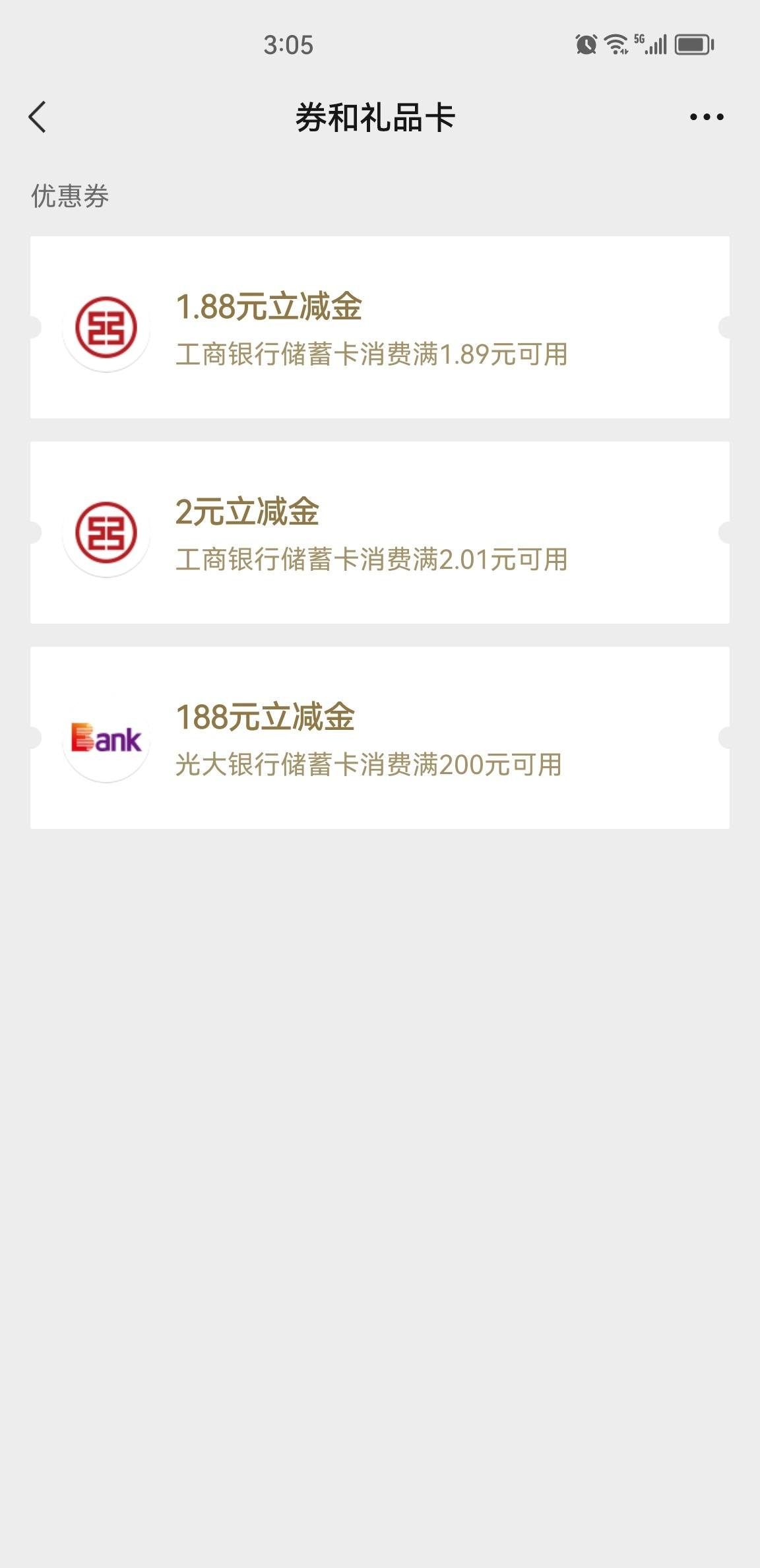Open the 2元立减金 coupon card
The height and width of the screenshot is (1568, 760).
click(x=380, y=533)
